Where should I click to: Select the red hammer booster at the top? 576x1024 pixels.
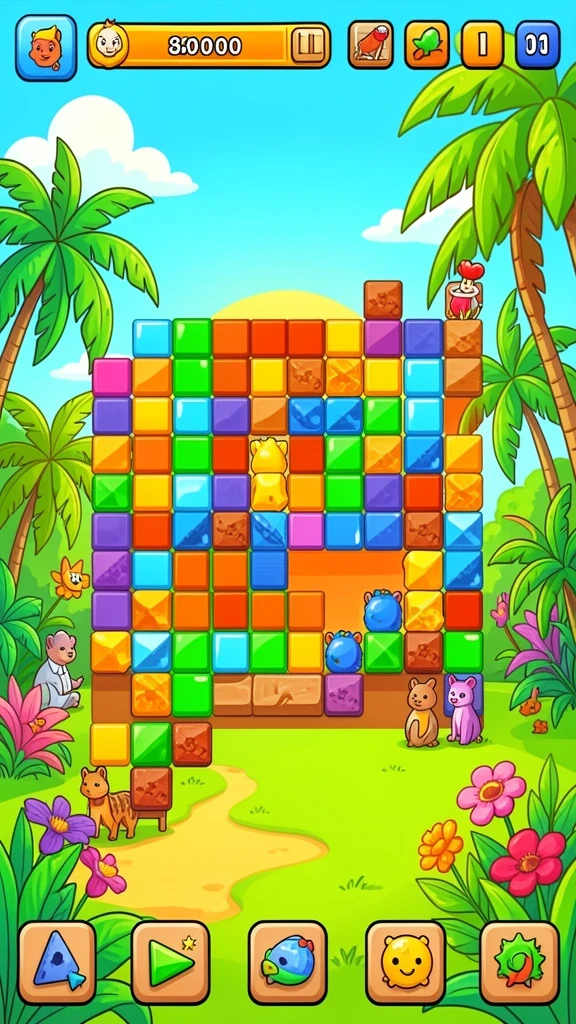370,44
